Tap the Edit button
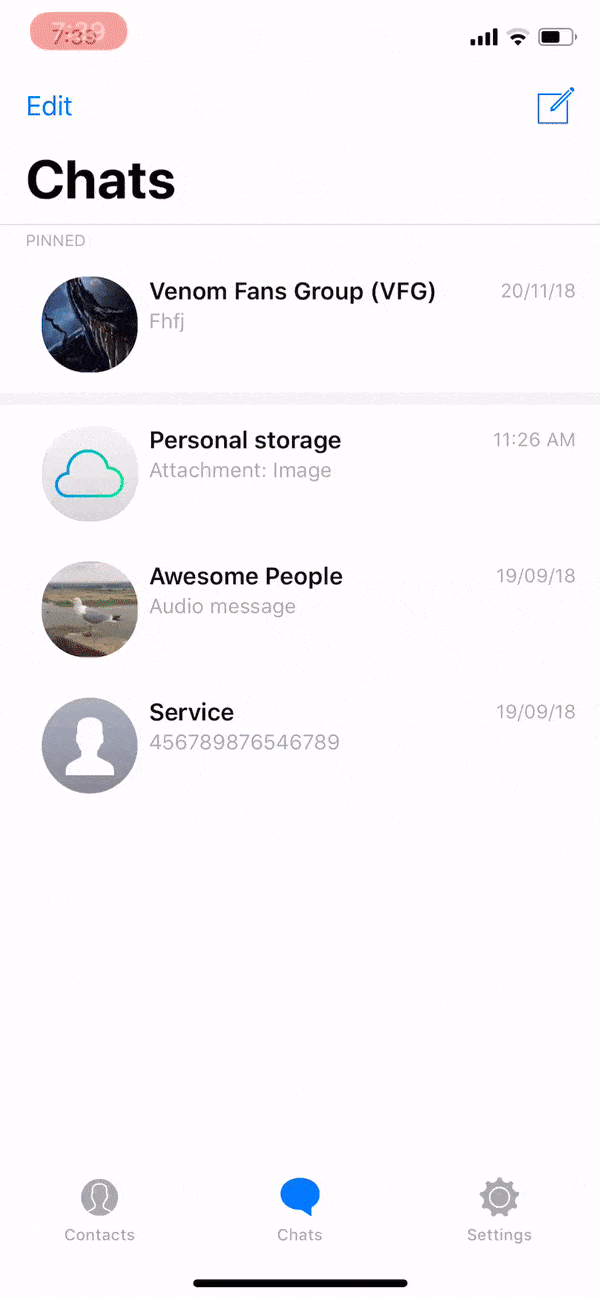 [x=49, y=106]
